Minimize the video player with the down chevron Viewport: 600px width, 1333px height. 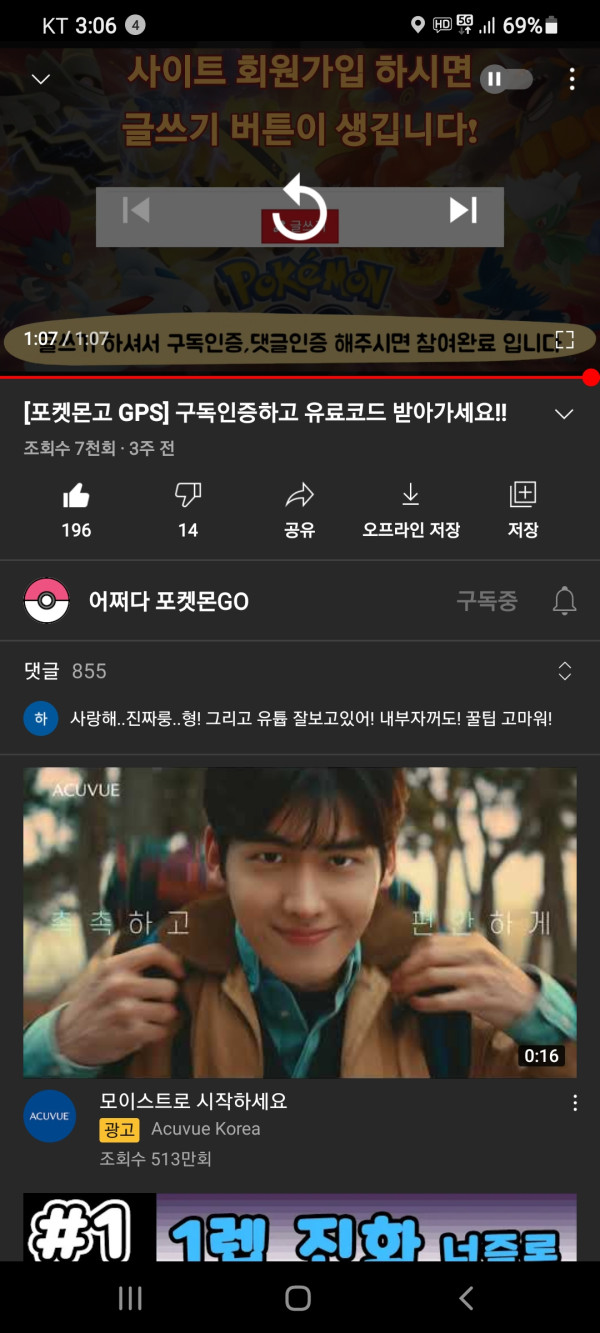point(41,79)
